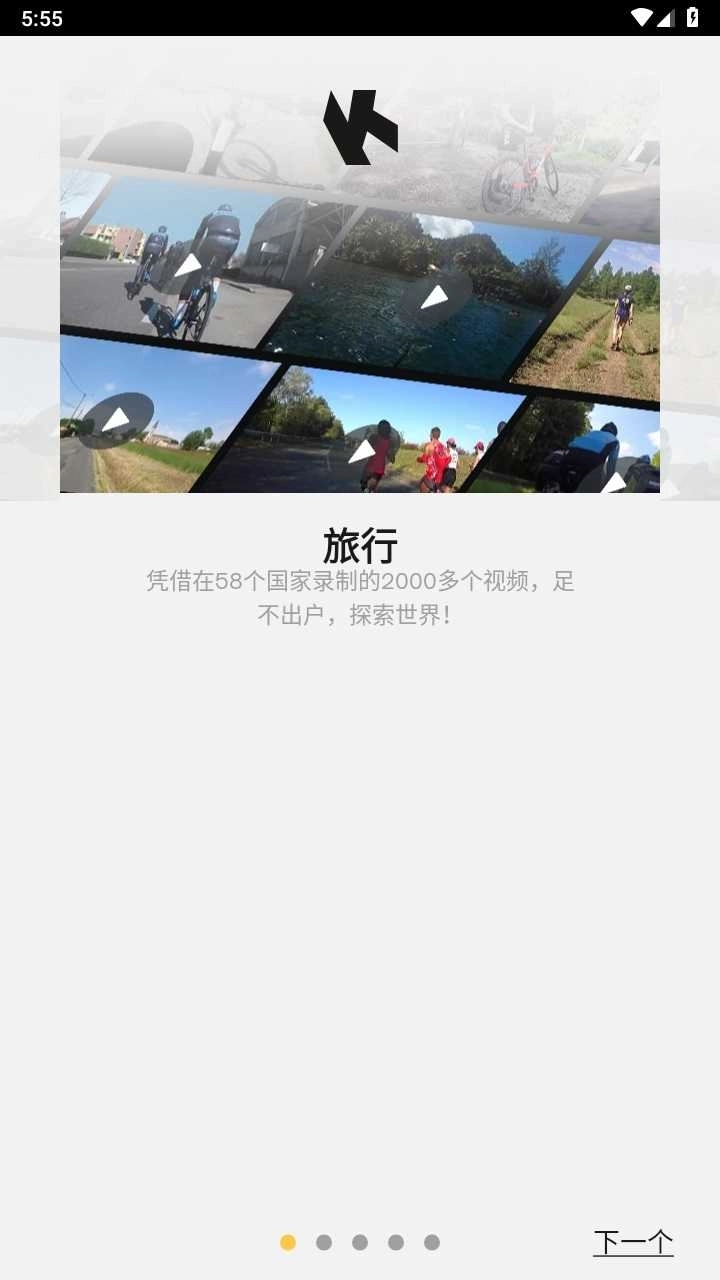Tap the Kinomap logo above the collage
The height and width of the screenshot is (1280, 720).
(360, 125)
